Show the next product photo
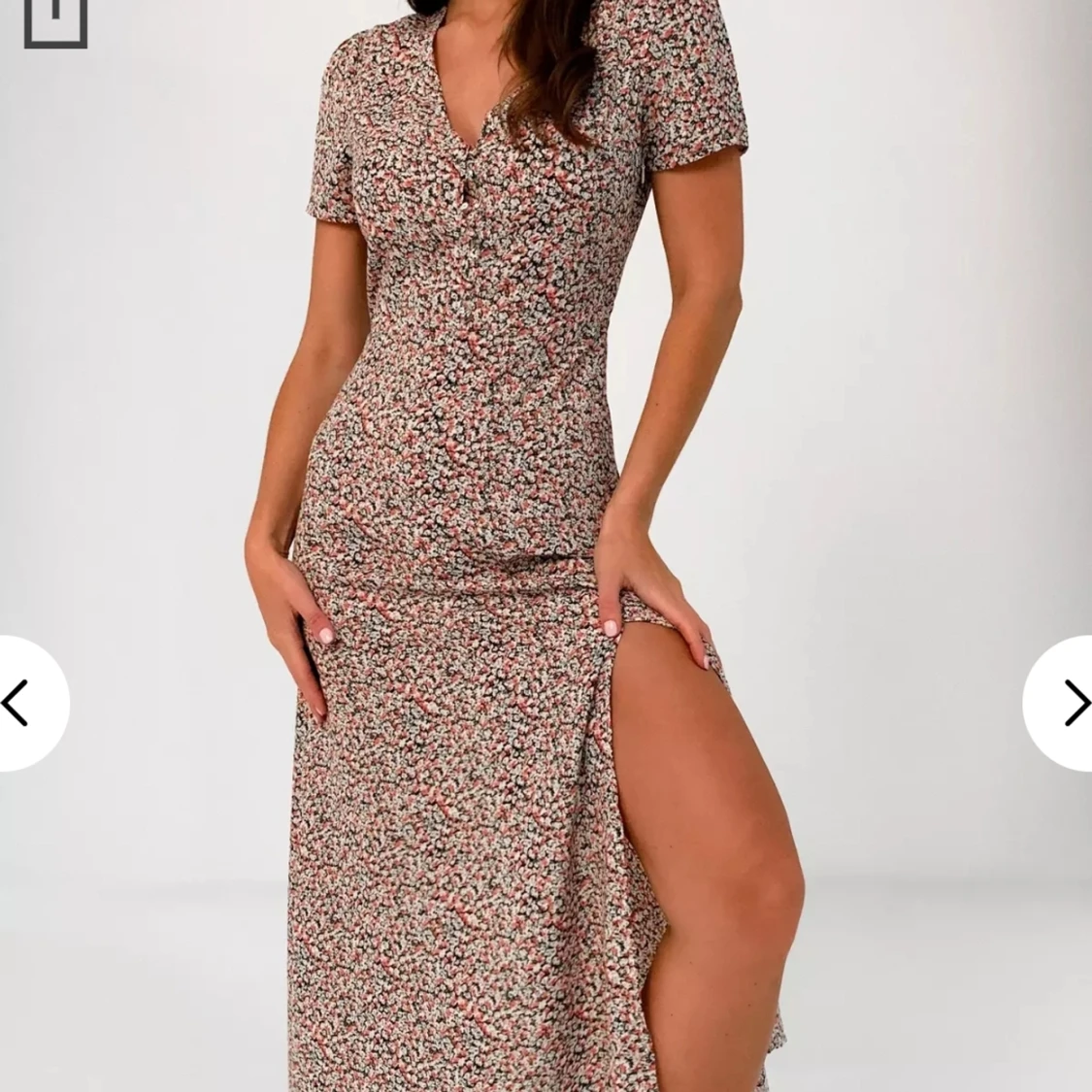1092x1092 pixels. [1068, 703]
